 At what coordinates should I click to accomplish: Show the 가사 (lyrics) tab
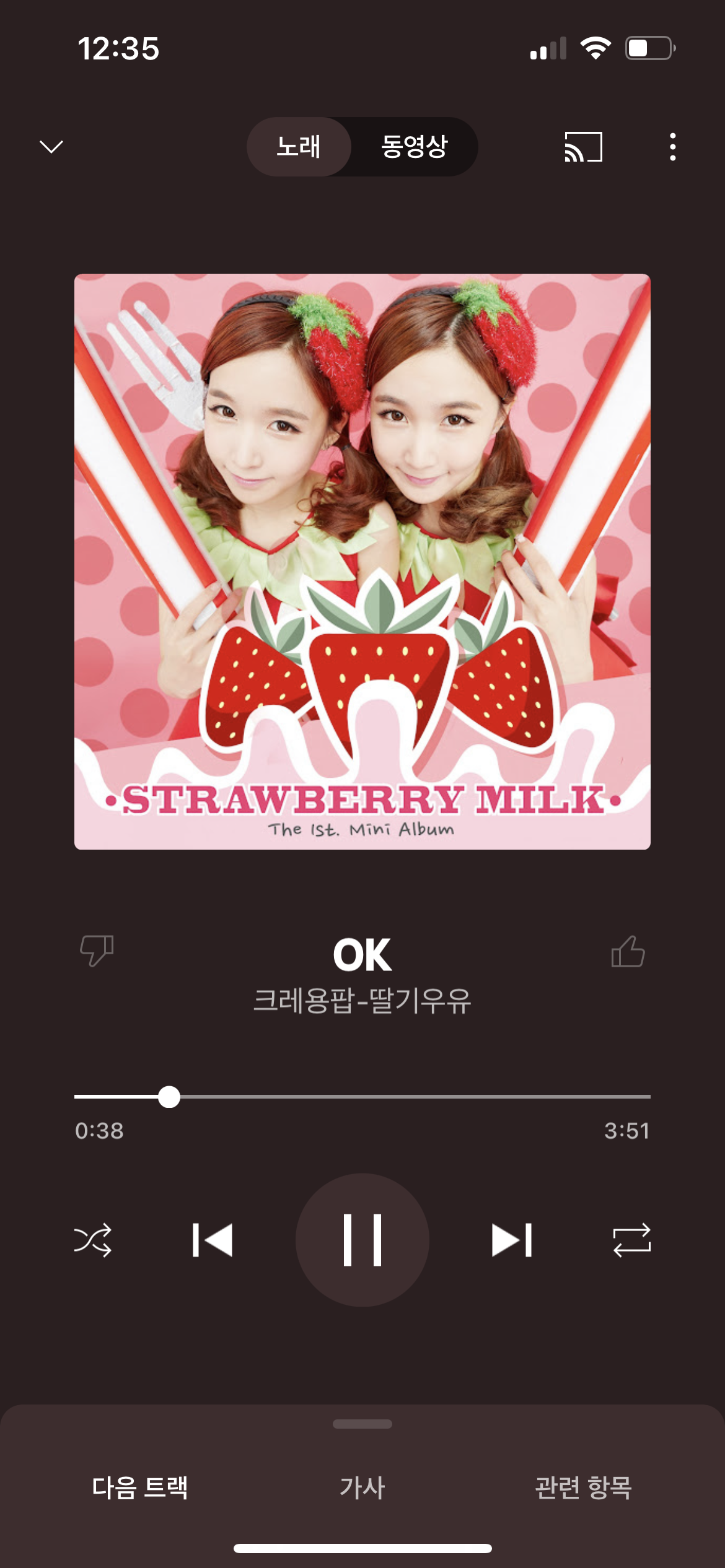tap(362, 1487)
